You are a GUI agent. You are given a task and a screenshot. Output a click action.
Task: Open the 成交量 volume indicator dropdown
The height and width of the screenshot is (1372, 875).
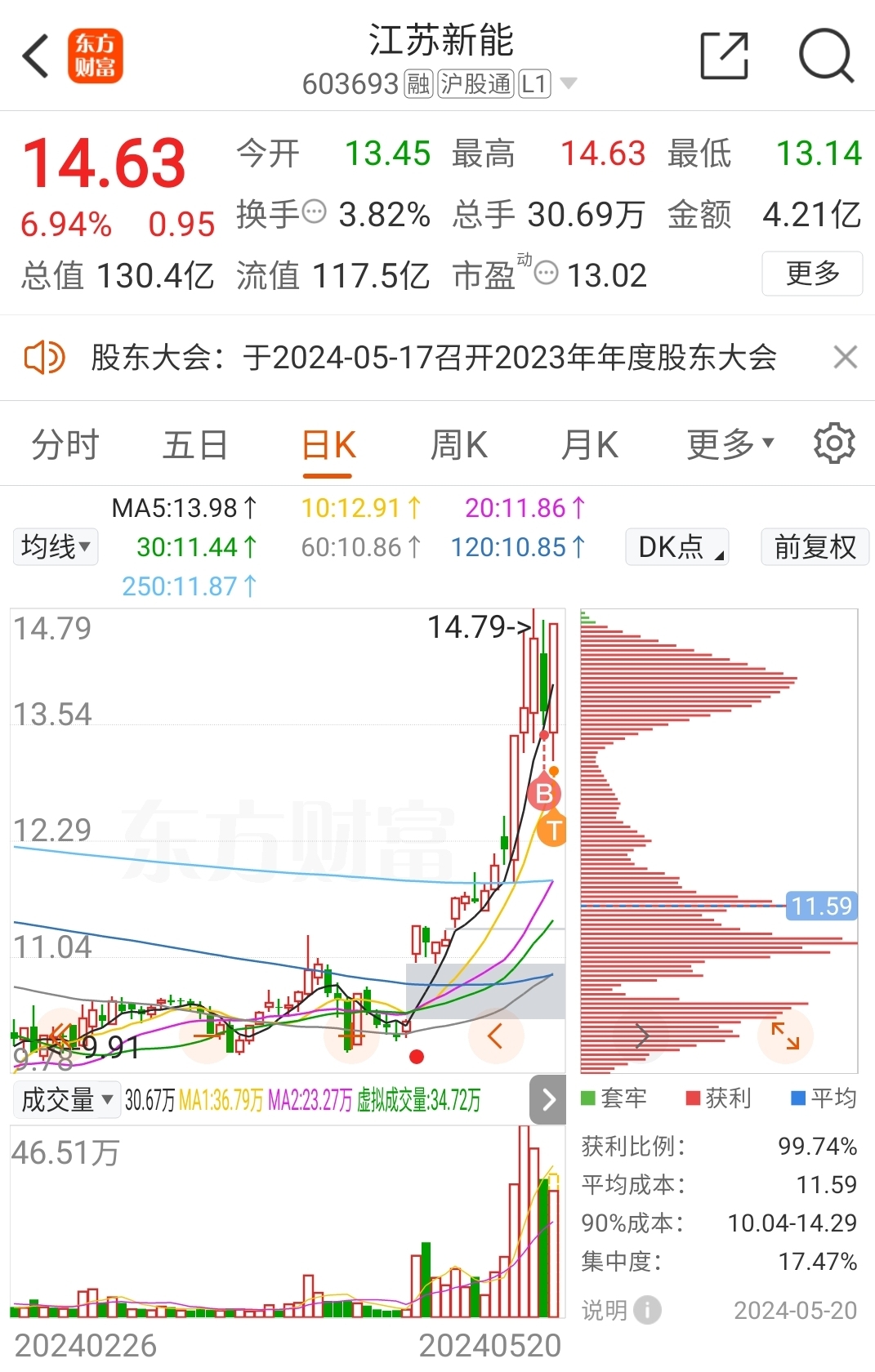click(65, 1100)
